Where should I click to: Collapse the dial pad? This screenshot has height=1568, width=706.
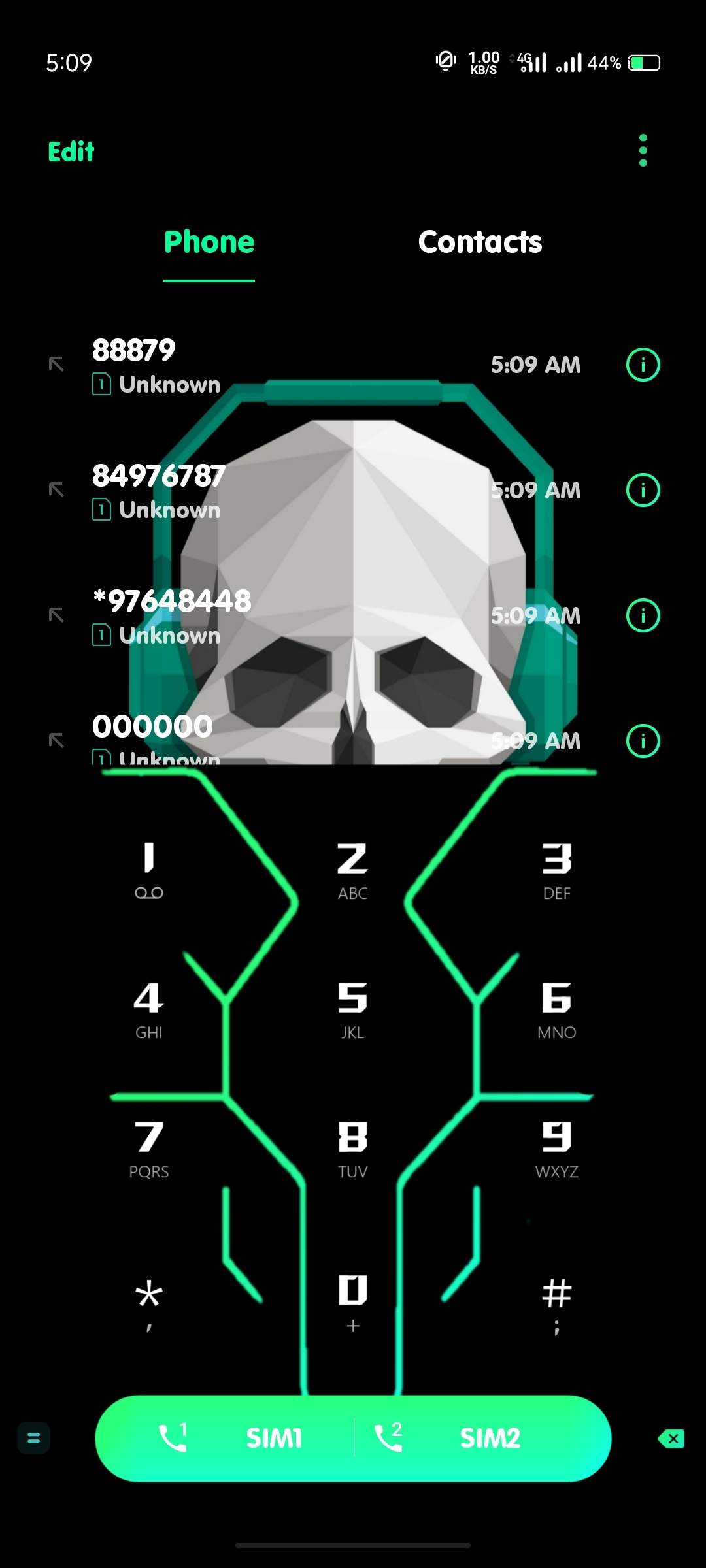point(33,1438)
